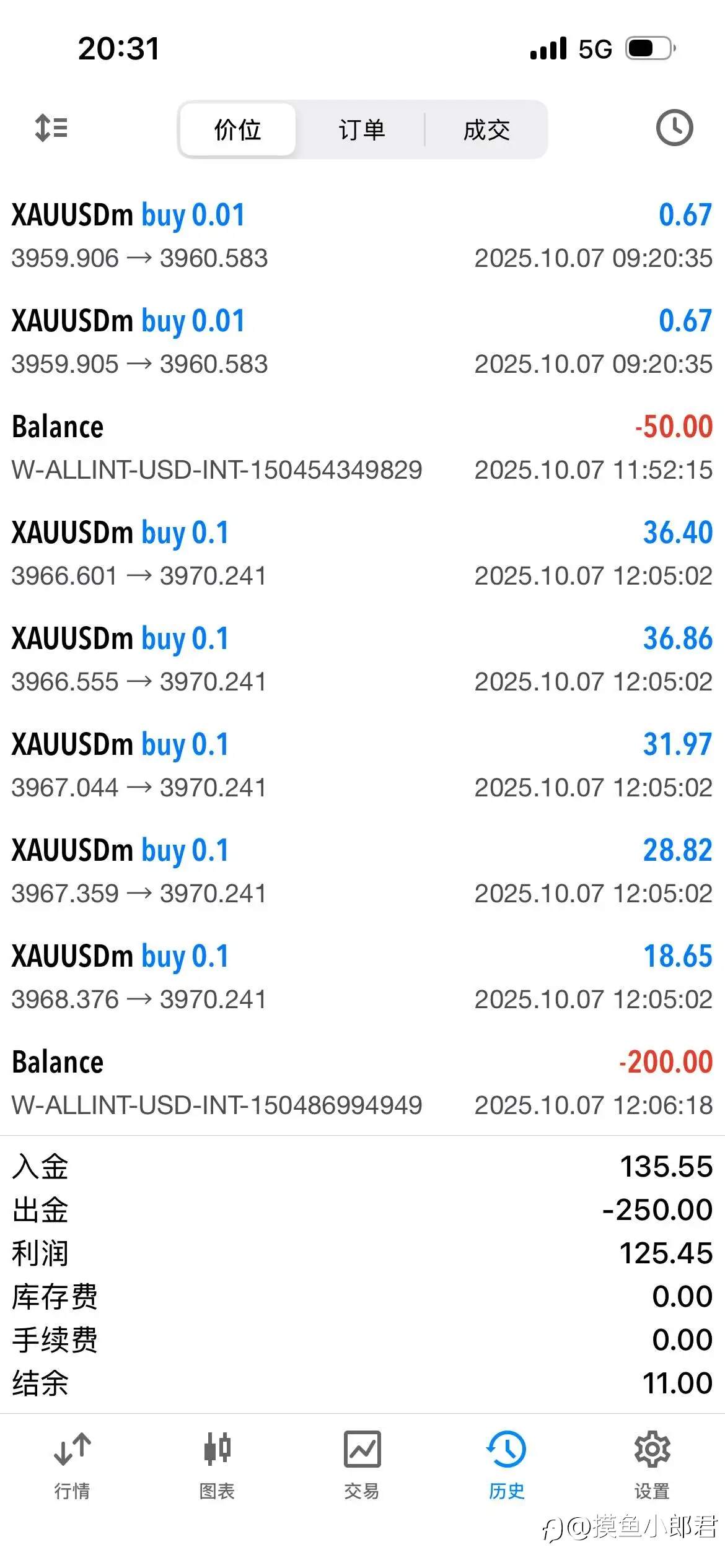Open the 设置 tab
Image resolution: width=725 pixels, height=1568 pixels.
point(652,1465)
